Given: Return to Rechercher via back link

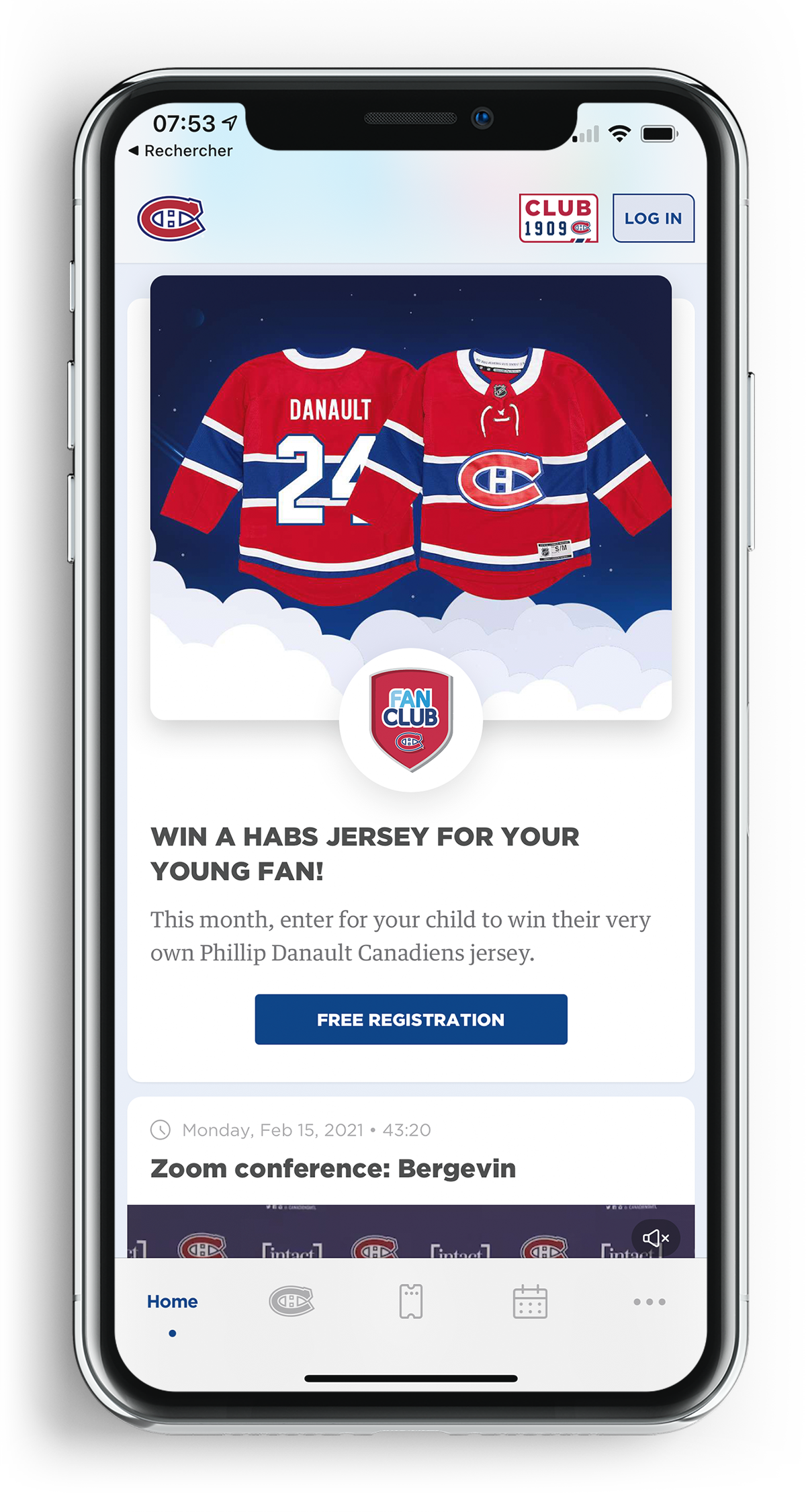Looking at the screenshot, I should [x=180, y=151].
